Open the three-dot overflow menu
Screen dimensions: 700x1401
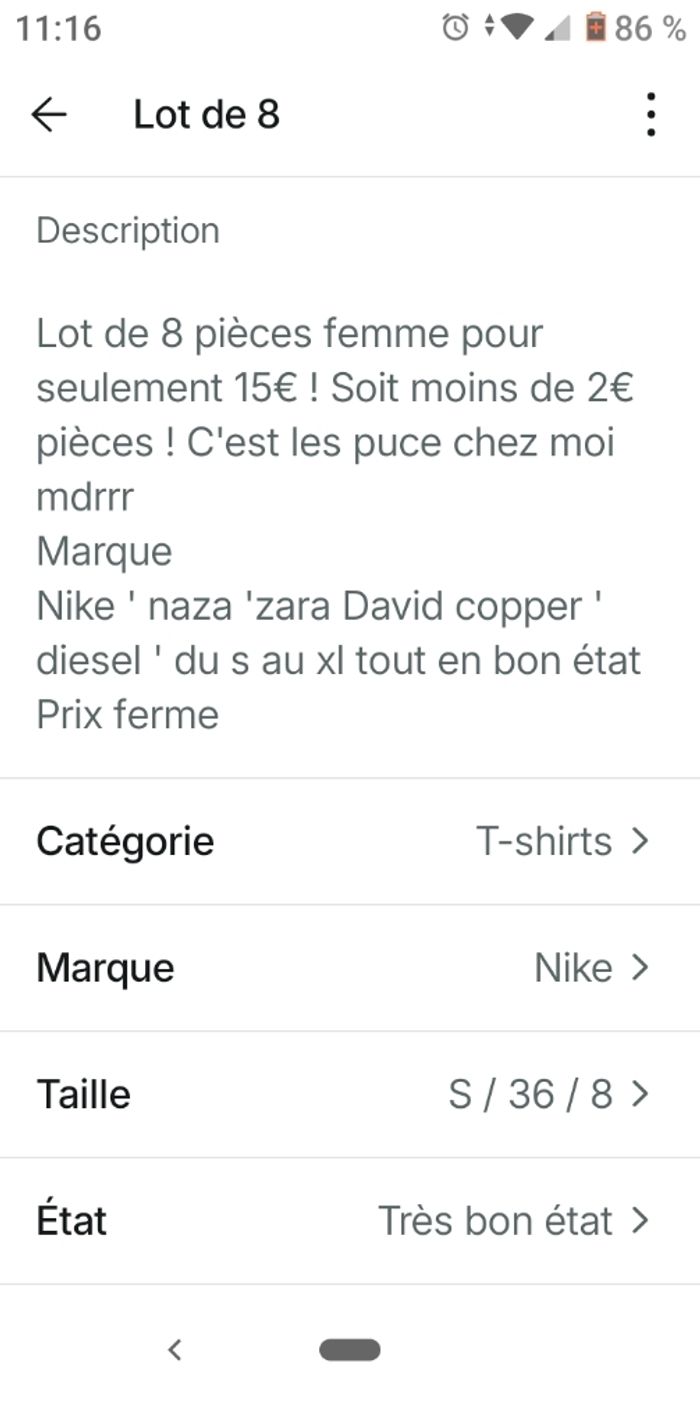point(651,115)
